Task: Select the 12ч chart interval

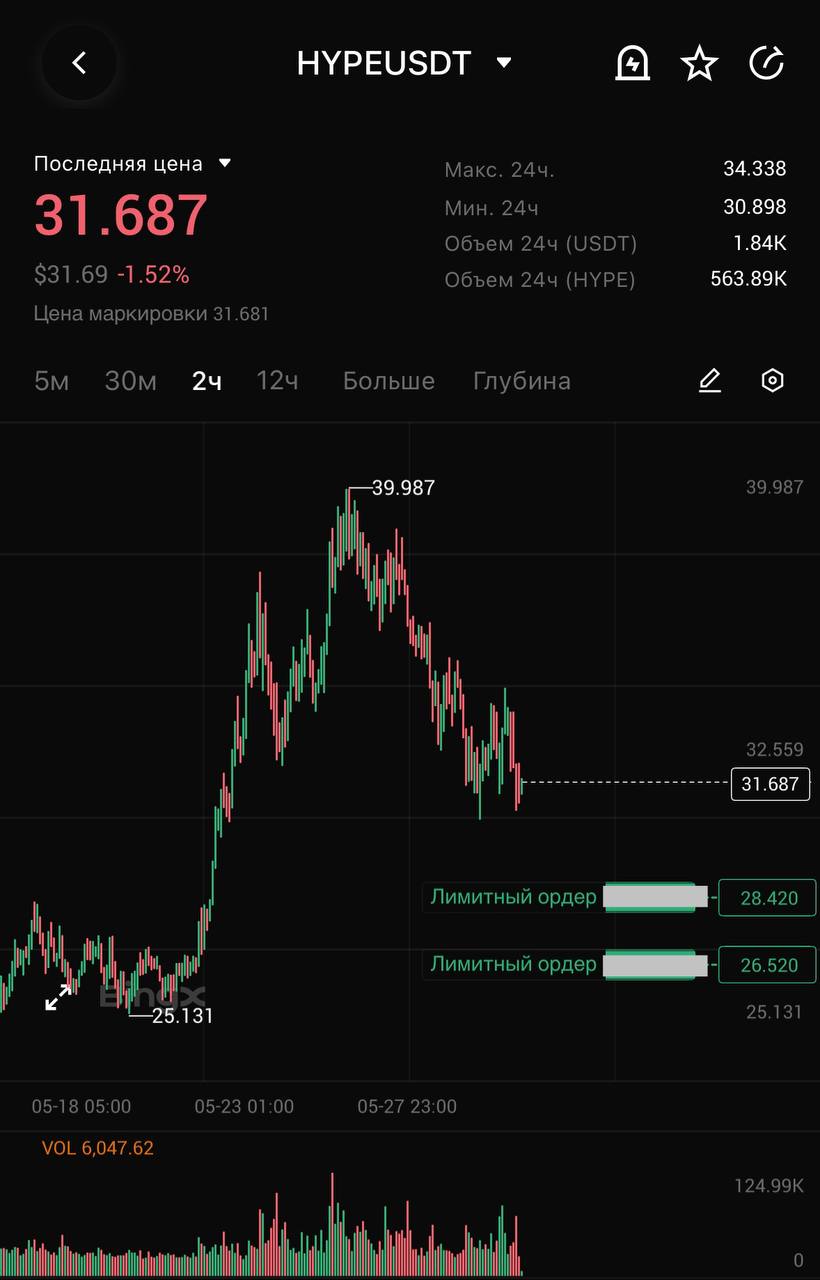Action: click(x=277, y=381)
